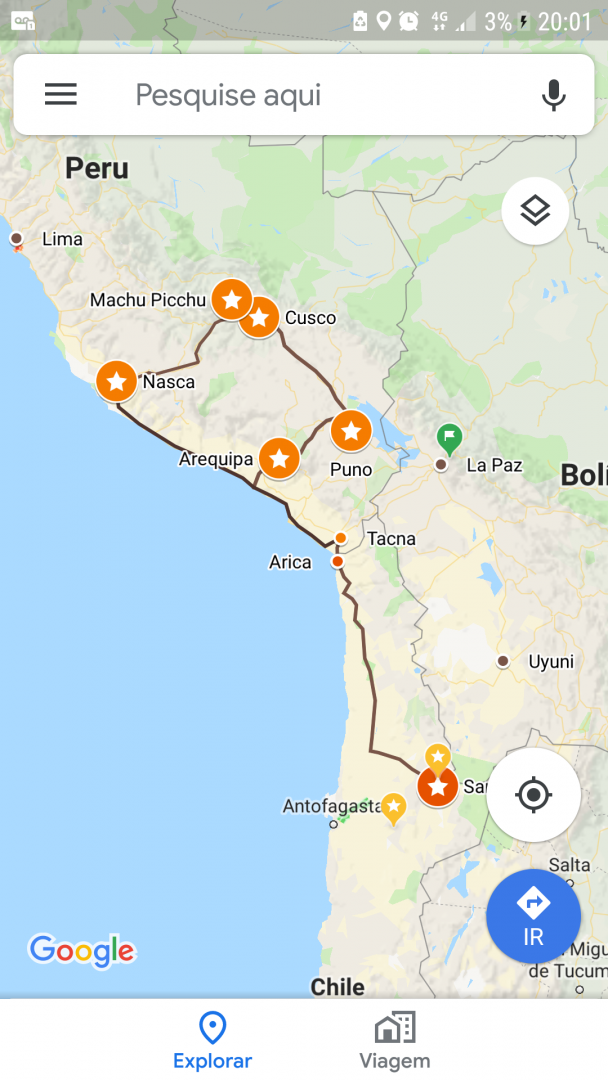
Task: Switch to the Explorar tab
Action: click(x=213, y=1040)
